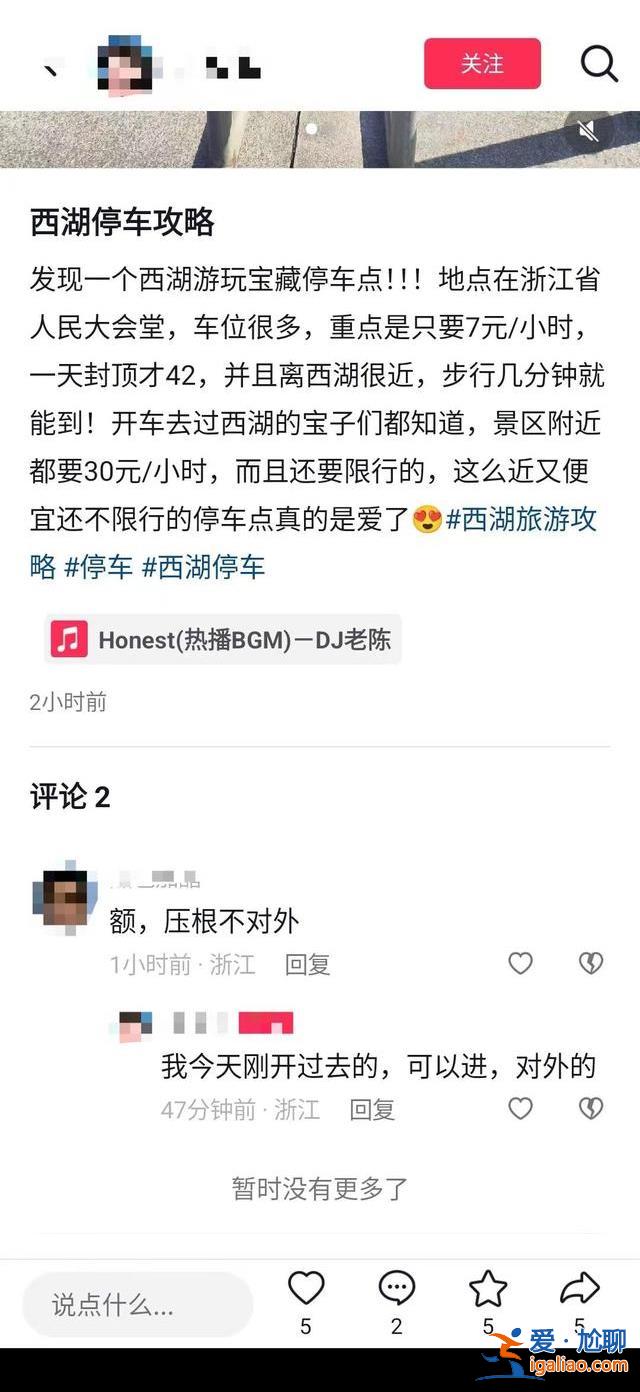Open the #西湖旅游攻略 hashtag
This screenshot has height=1392, width=640.
(521, 520)
